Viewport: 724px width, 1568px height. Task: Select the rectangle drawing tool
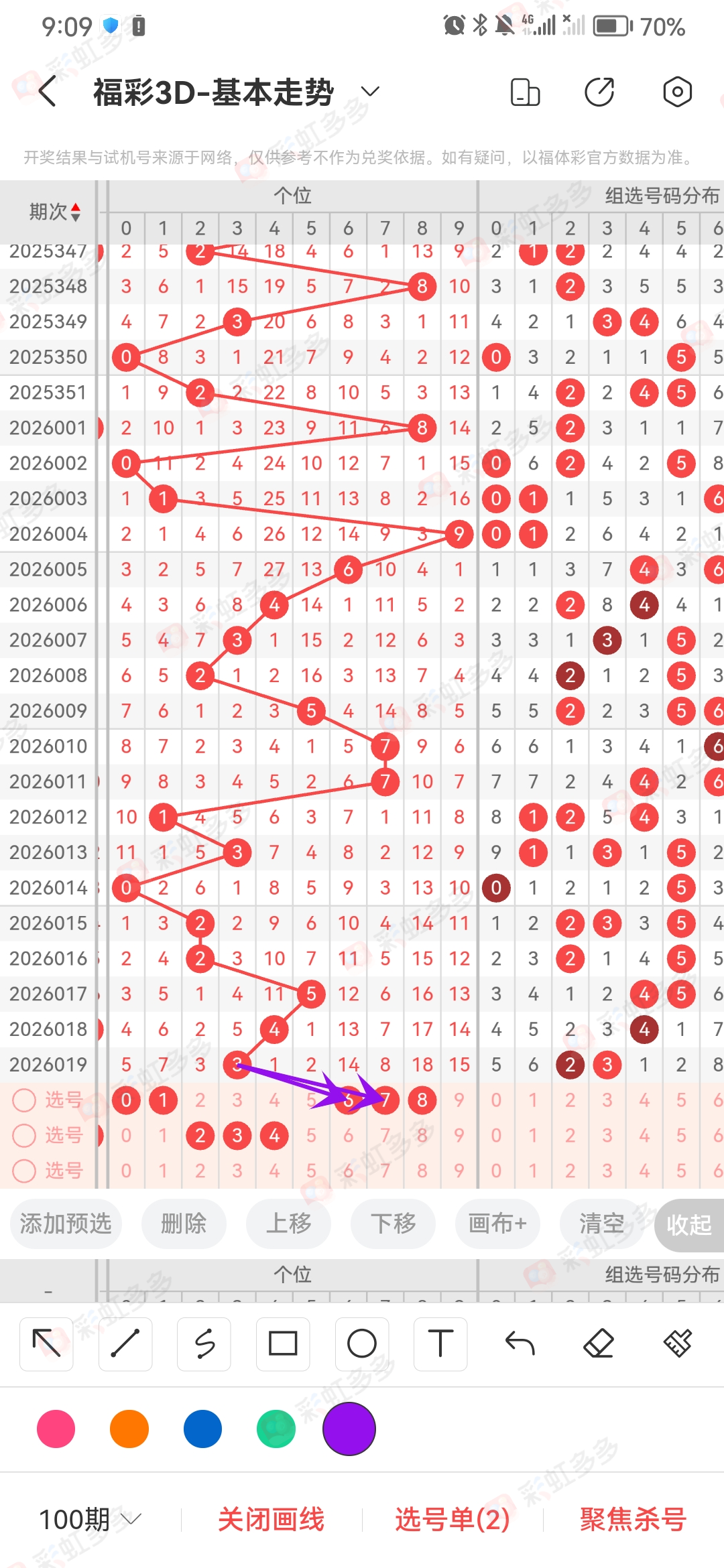tap(283, 1344)
